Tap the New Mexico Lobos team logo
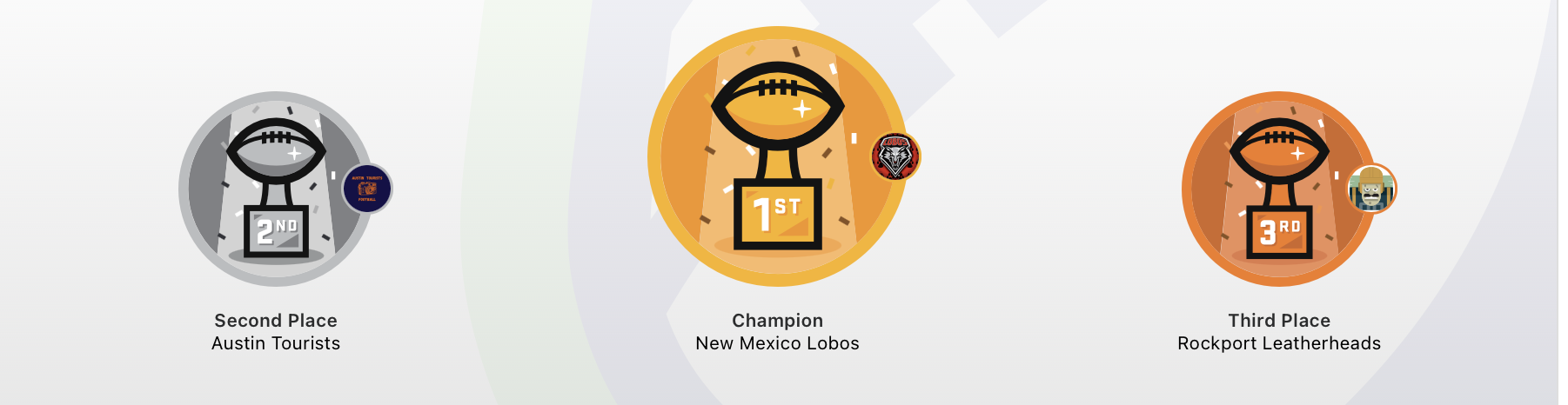Image resolution: width=1568 pixels, height=405 pixels. [x=895, y=157]
